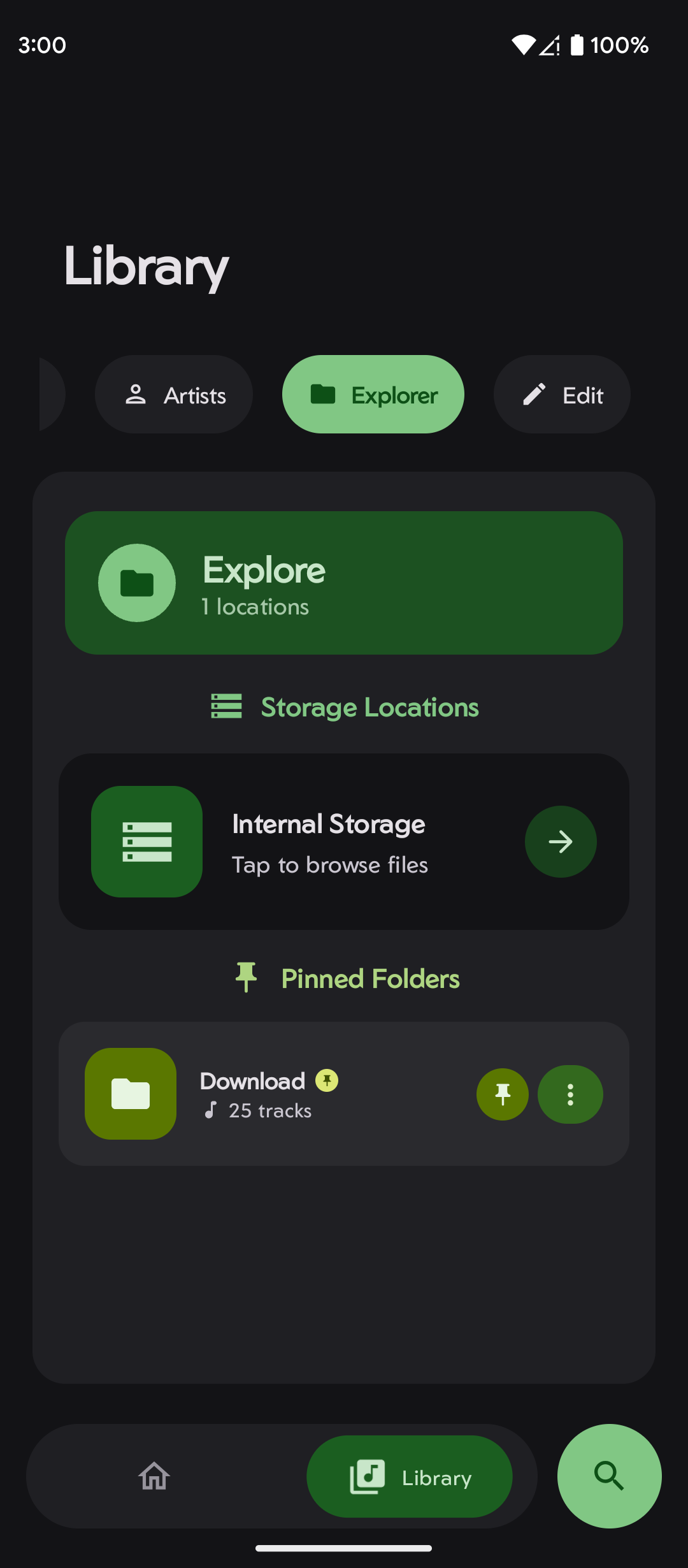Open Download folder's overflow menu
This screenshot has height=1568, width=688.
(570, 1094)
